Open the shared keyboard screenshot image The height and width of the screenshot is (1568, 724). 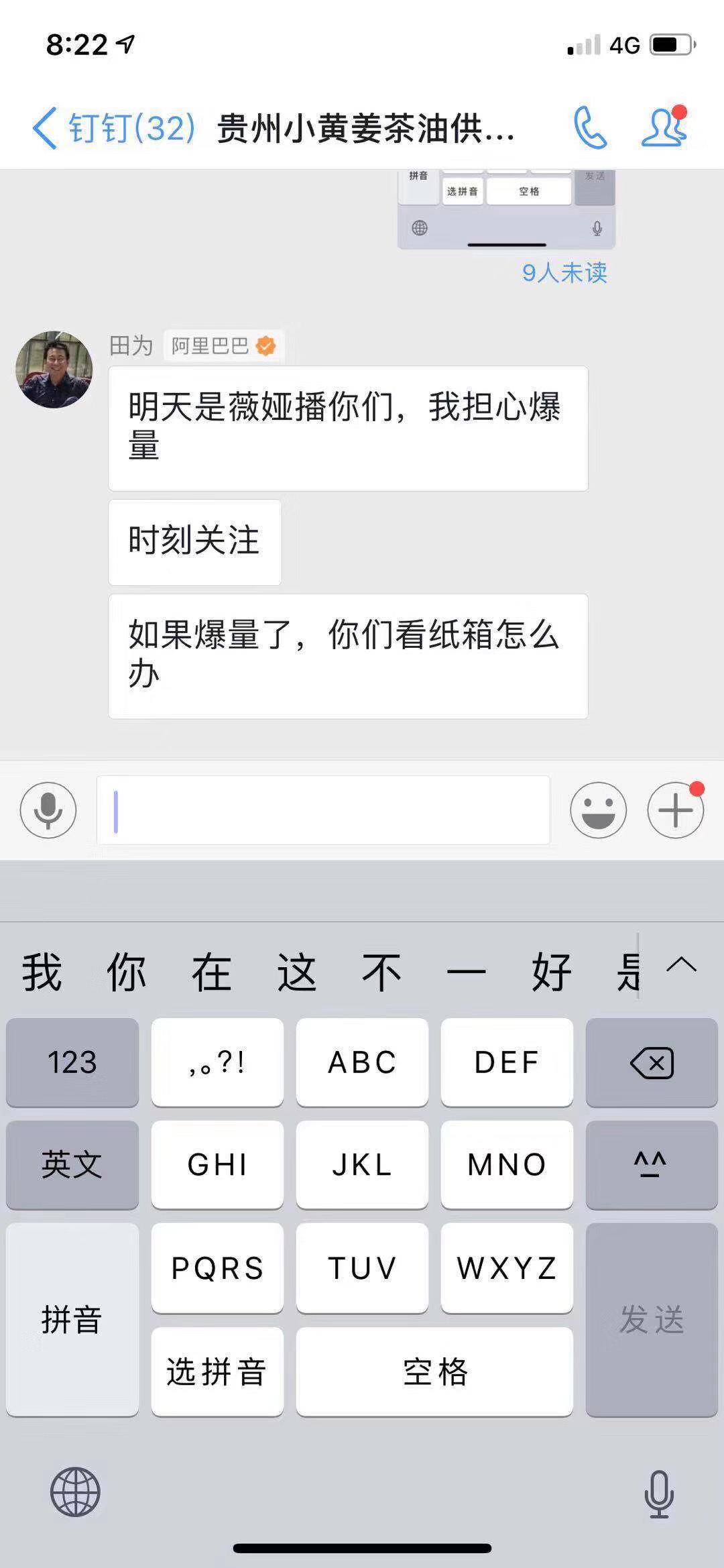pyautogui.click(x=506, y=209)
